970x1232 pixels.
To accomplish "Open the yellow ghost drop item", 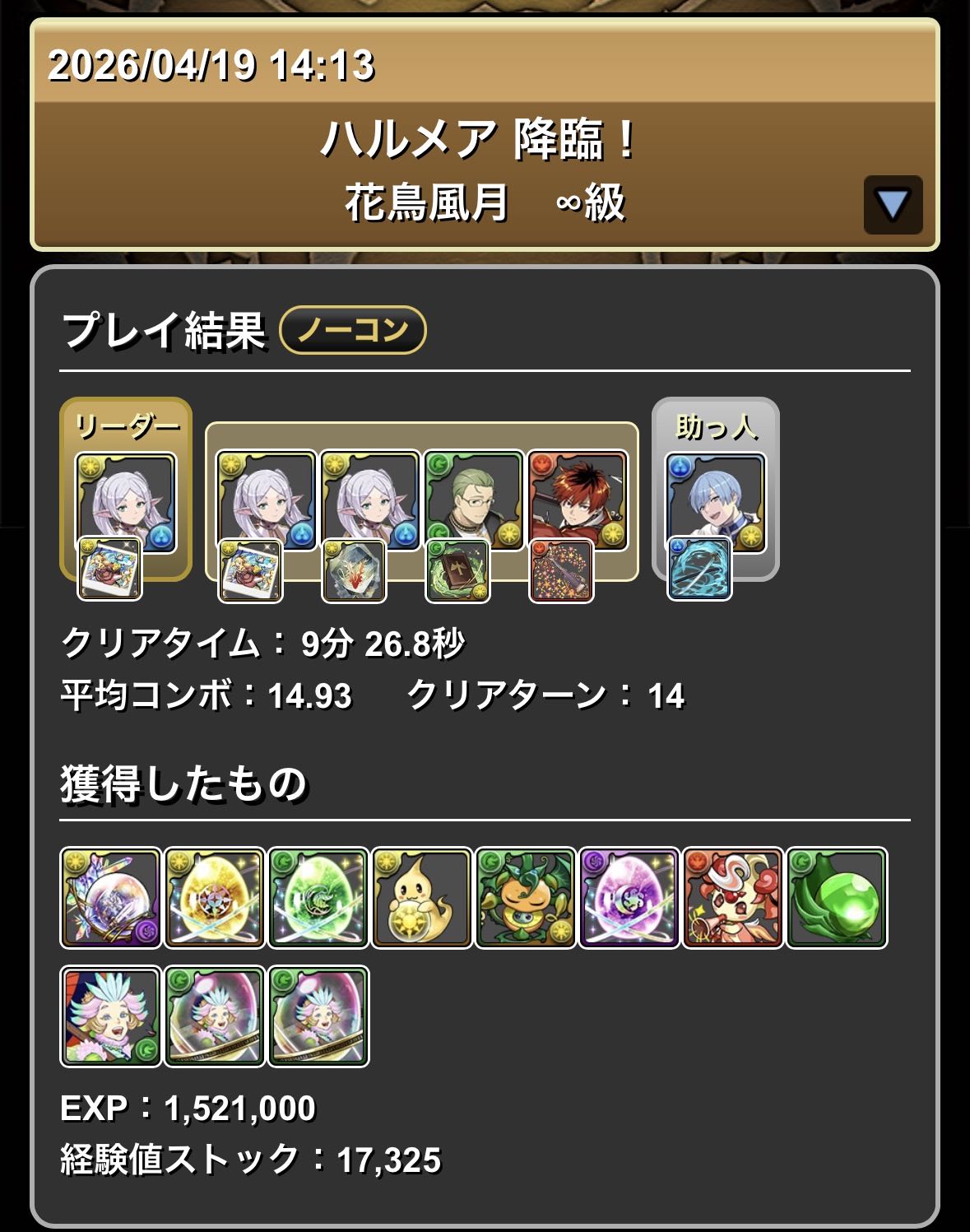I will pyautogui.click(x=422, y=898).
